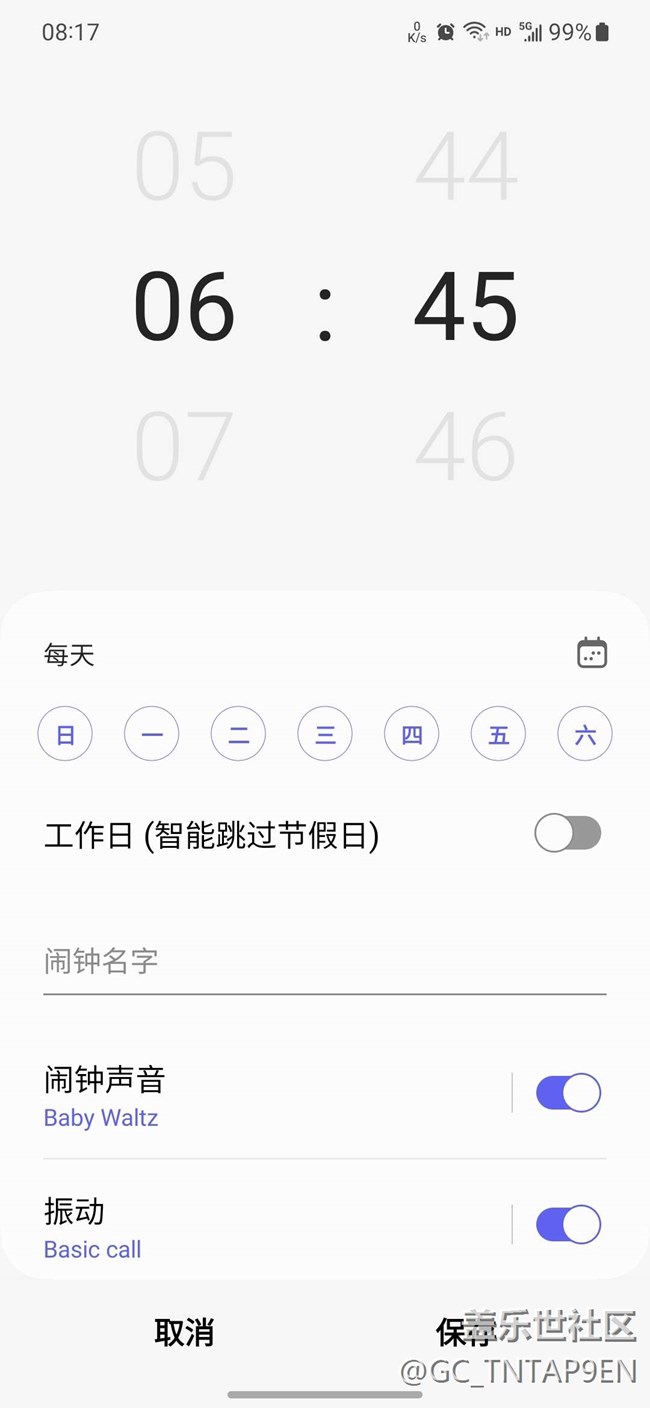The height and width of the screenshot is (1408, 650).
Task: Tap 取消 to cancel the alarm
Action: pos(184,1332)
